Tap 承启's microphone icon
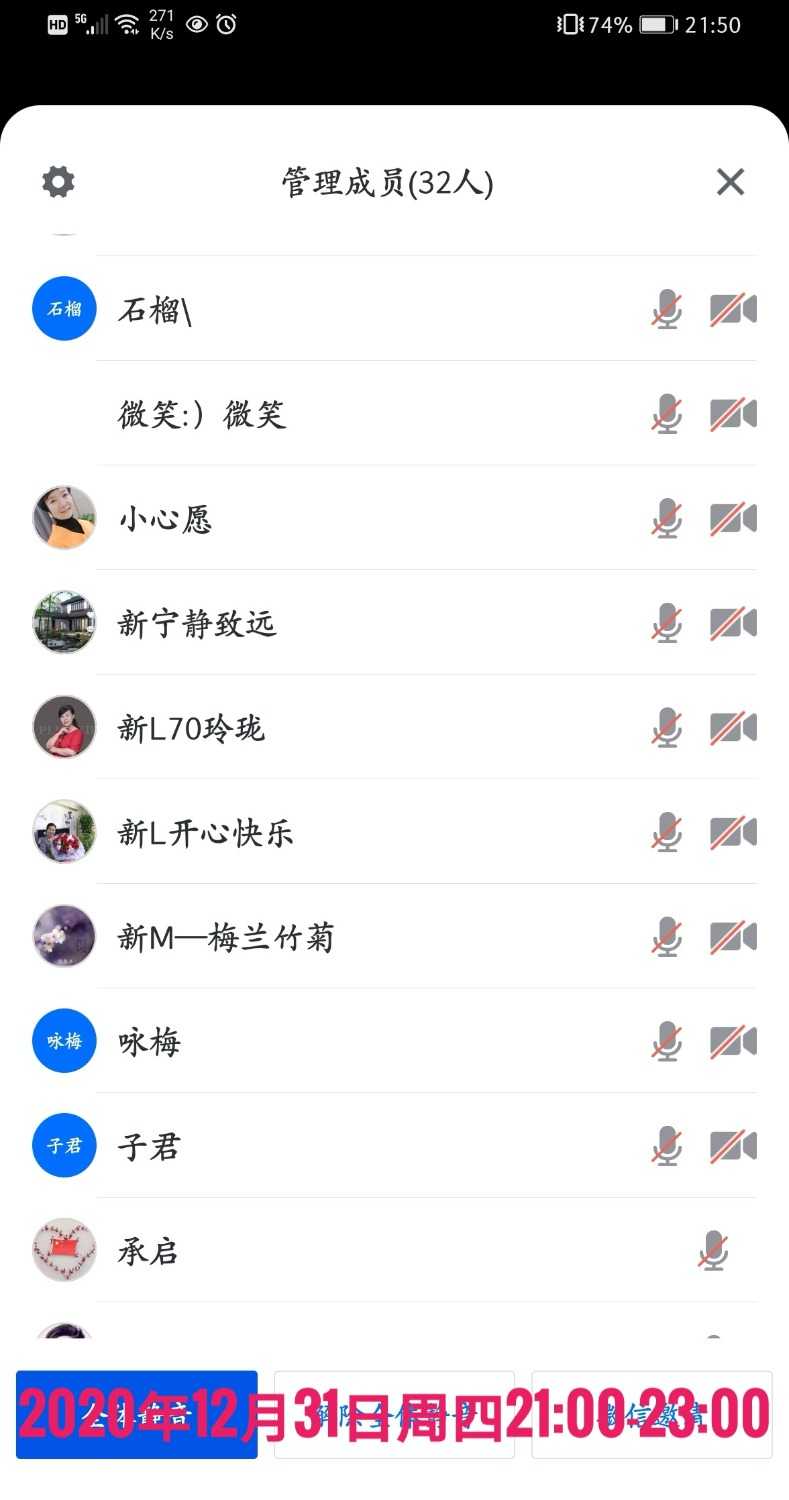Image resolution: width=789 pixels, height=1500 pixels. [x=713, y=1251]
